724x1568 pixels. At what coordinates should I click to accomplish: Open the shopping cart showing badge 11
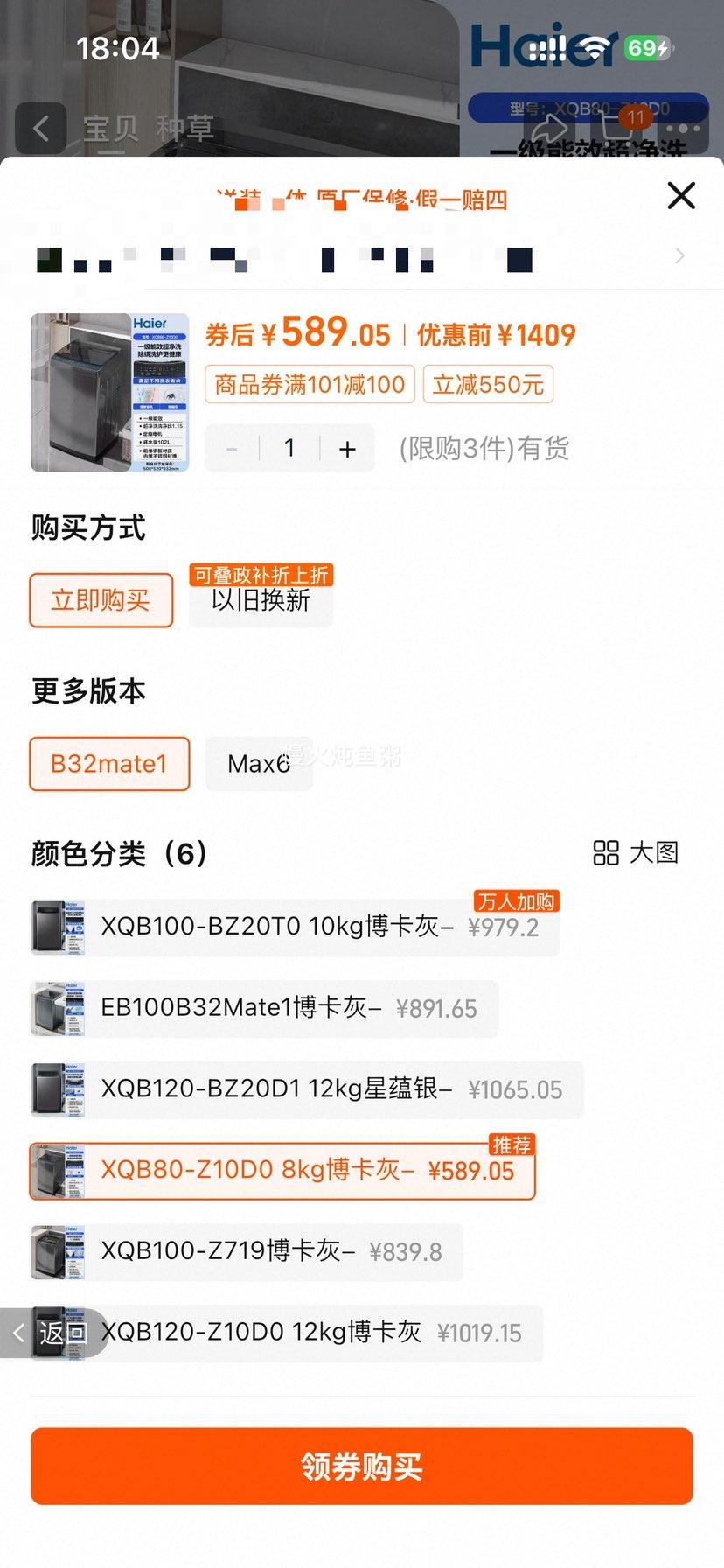(617, 127)
